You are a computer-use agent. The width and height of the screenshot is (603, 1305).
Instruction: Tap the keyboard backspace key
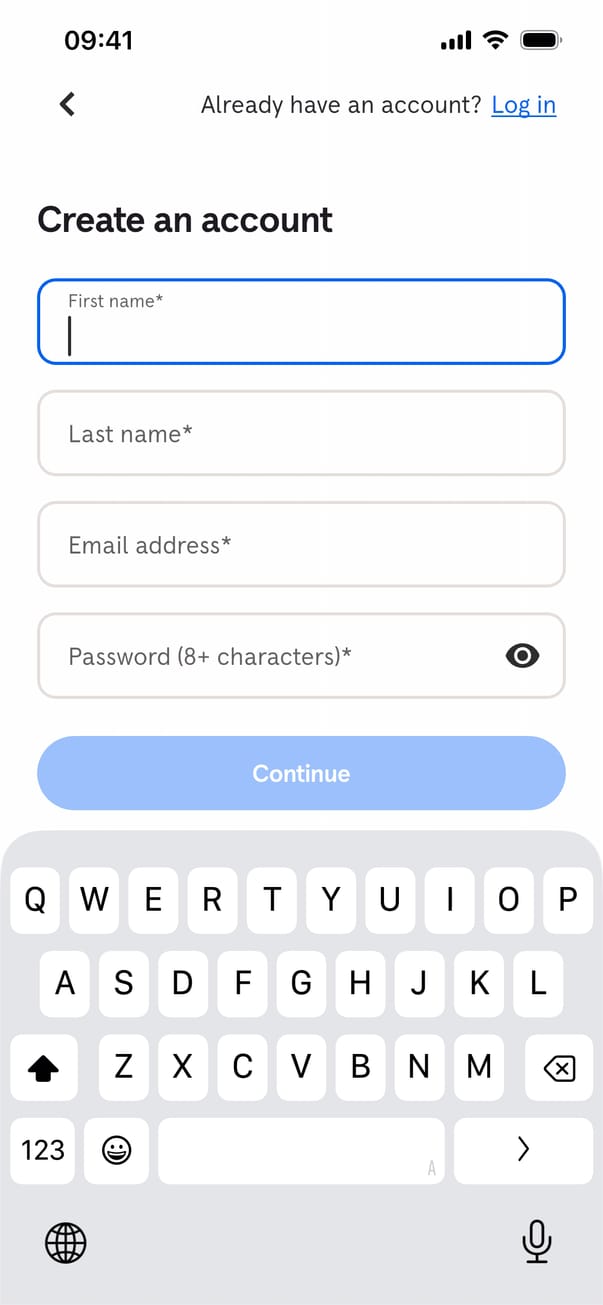(x=559, y=1068)
